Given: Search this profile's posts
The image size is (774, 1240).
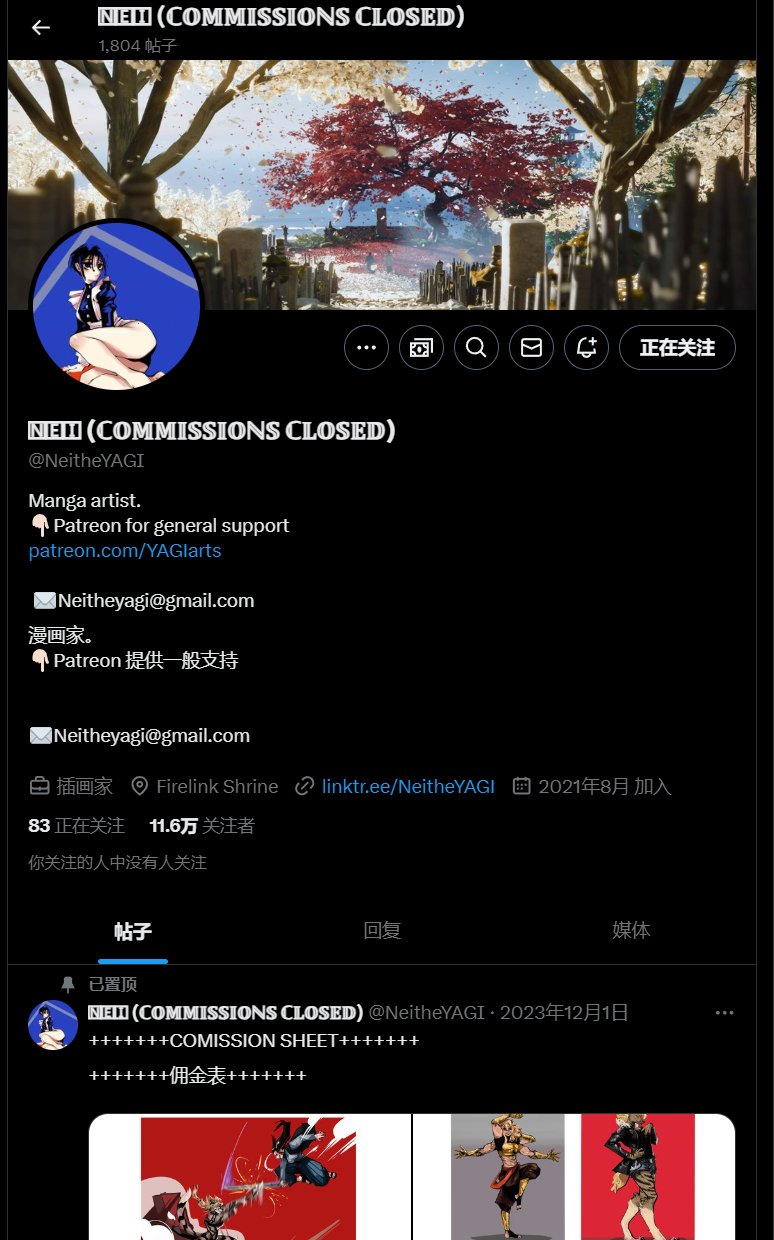Looking at the screenshot, I should tap(476, 347).
